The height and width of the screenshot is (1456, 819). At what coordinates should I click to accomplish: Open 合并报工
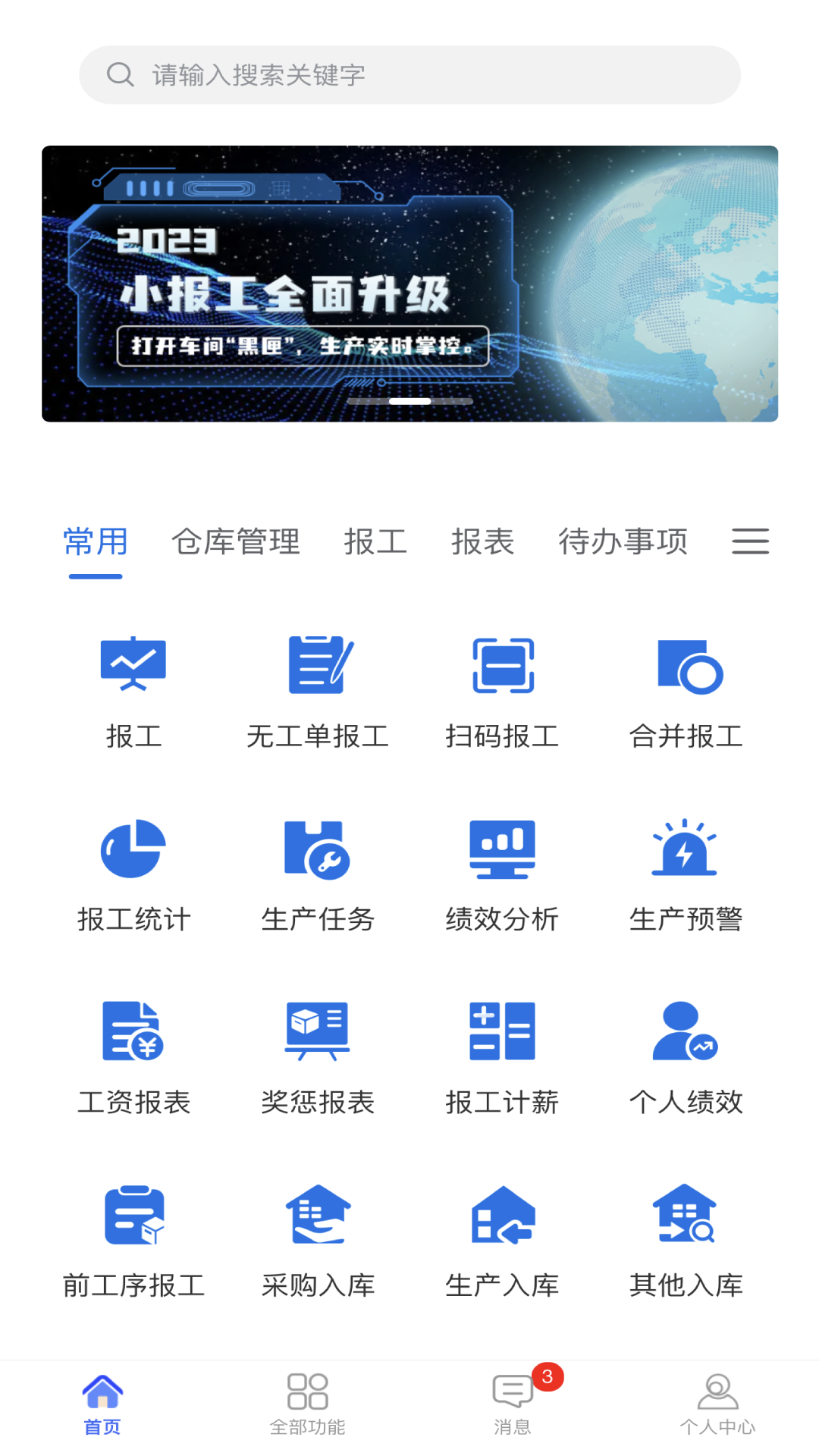coord(686,692)
